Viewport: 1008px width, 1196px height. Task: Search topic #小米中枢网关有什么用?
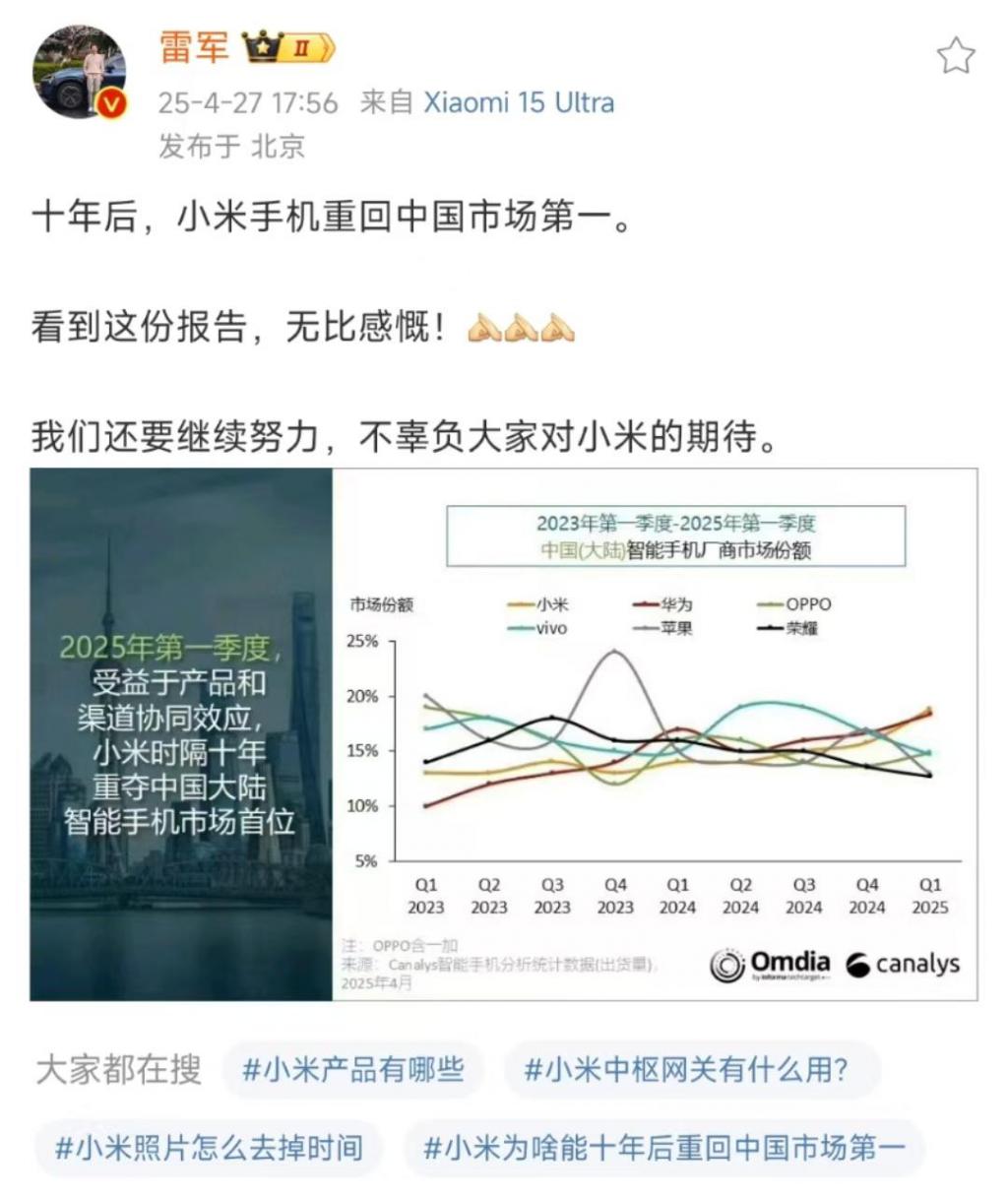686,1070
